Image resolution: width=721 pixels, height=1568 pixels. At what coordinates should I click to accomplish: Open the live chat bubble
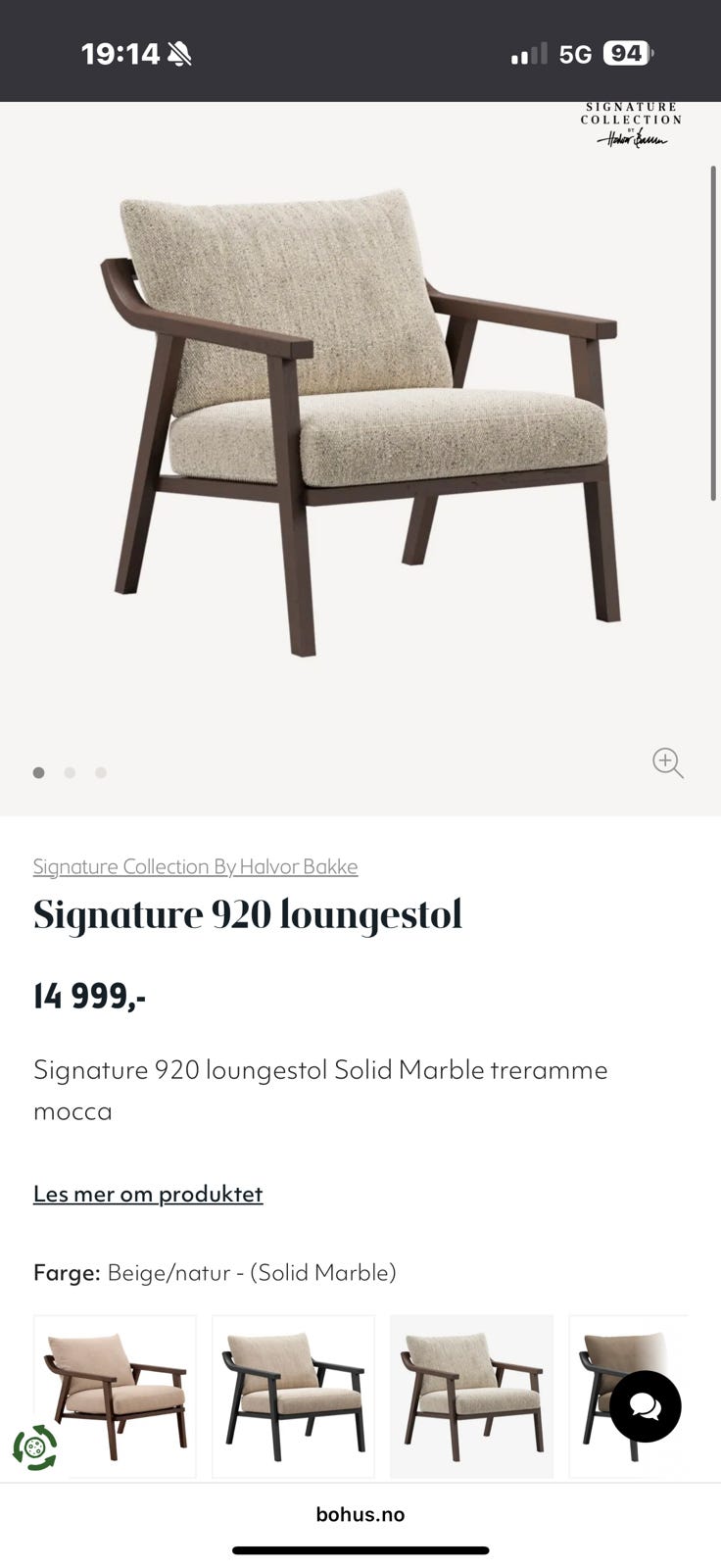tap(645, 1406)
